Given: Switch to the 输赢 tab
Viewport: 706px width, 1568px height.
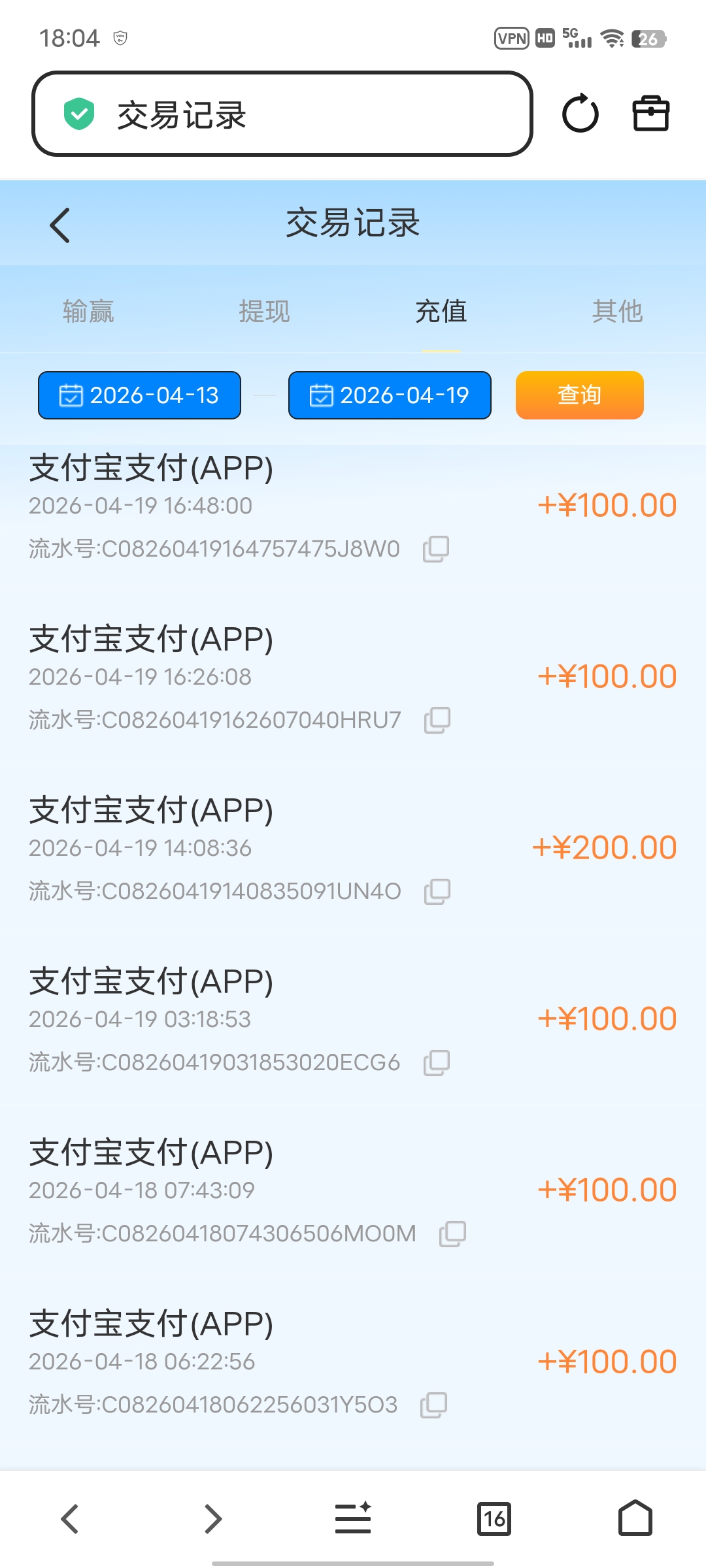Looking at the screenshot, I should 89,312.
